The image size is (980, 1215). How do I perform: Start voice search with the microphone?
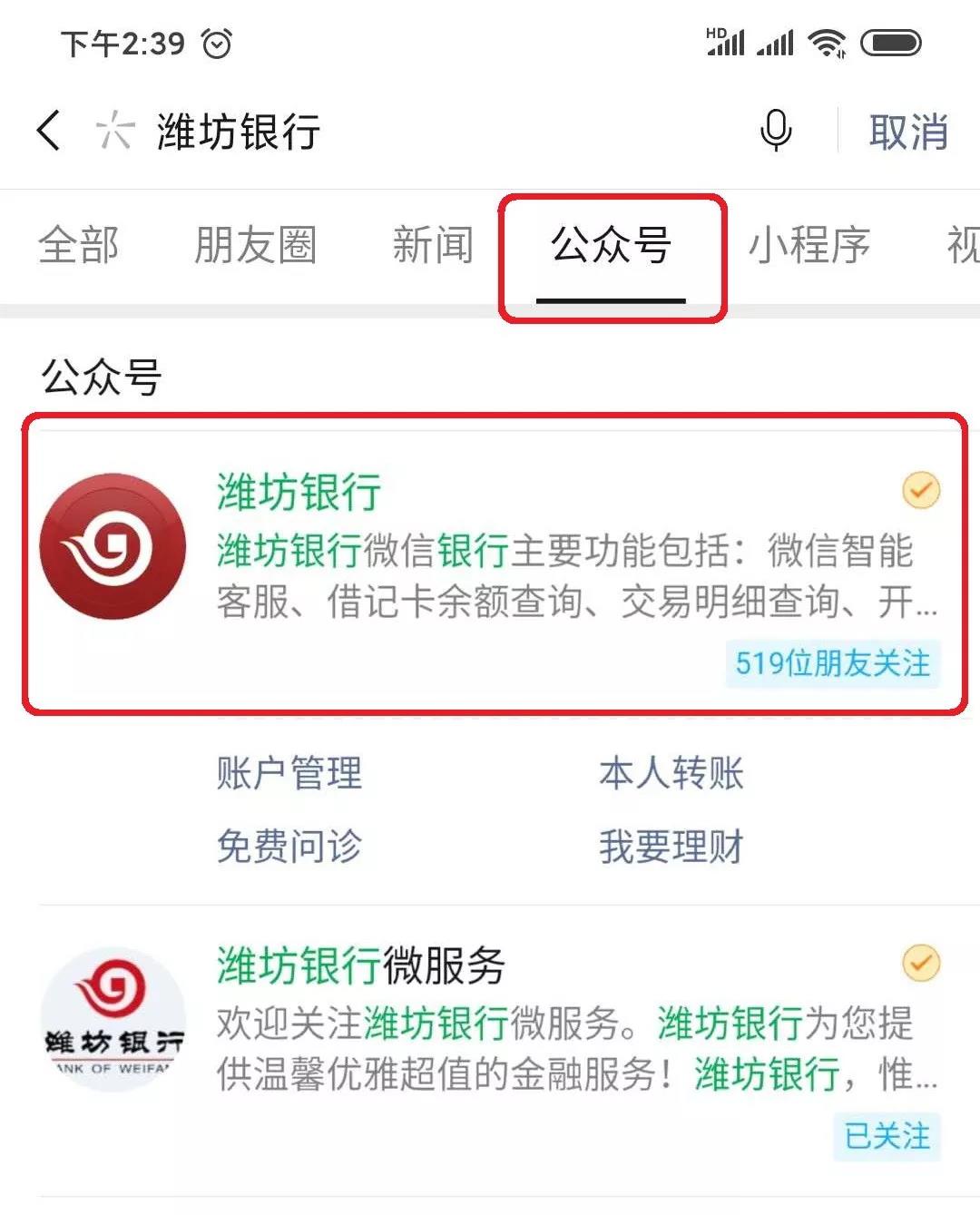(776, 131)
